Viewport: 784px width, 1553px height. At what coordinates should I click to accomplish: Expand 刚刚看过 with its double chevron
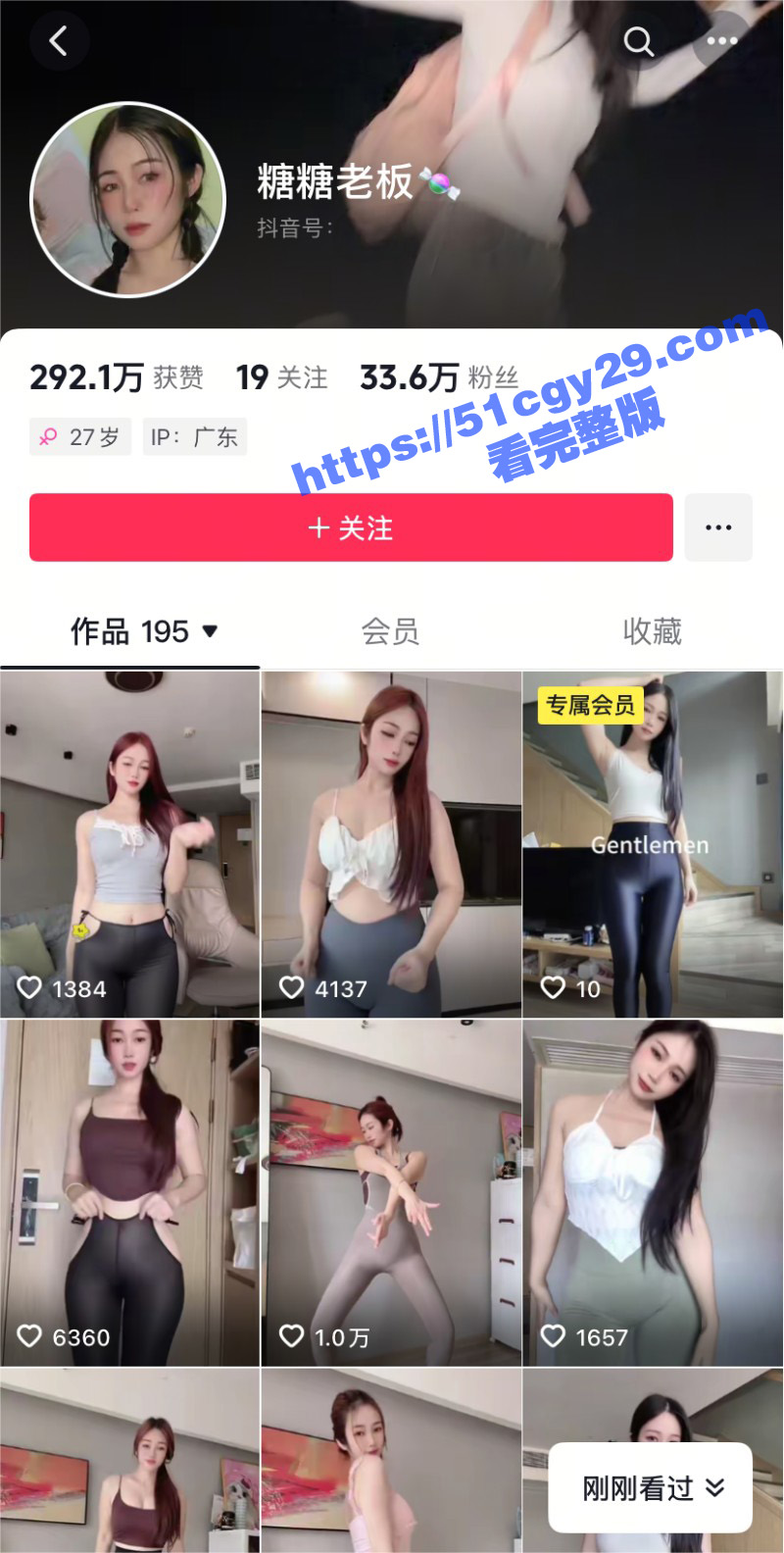point(714,1488)
